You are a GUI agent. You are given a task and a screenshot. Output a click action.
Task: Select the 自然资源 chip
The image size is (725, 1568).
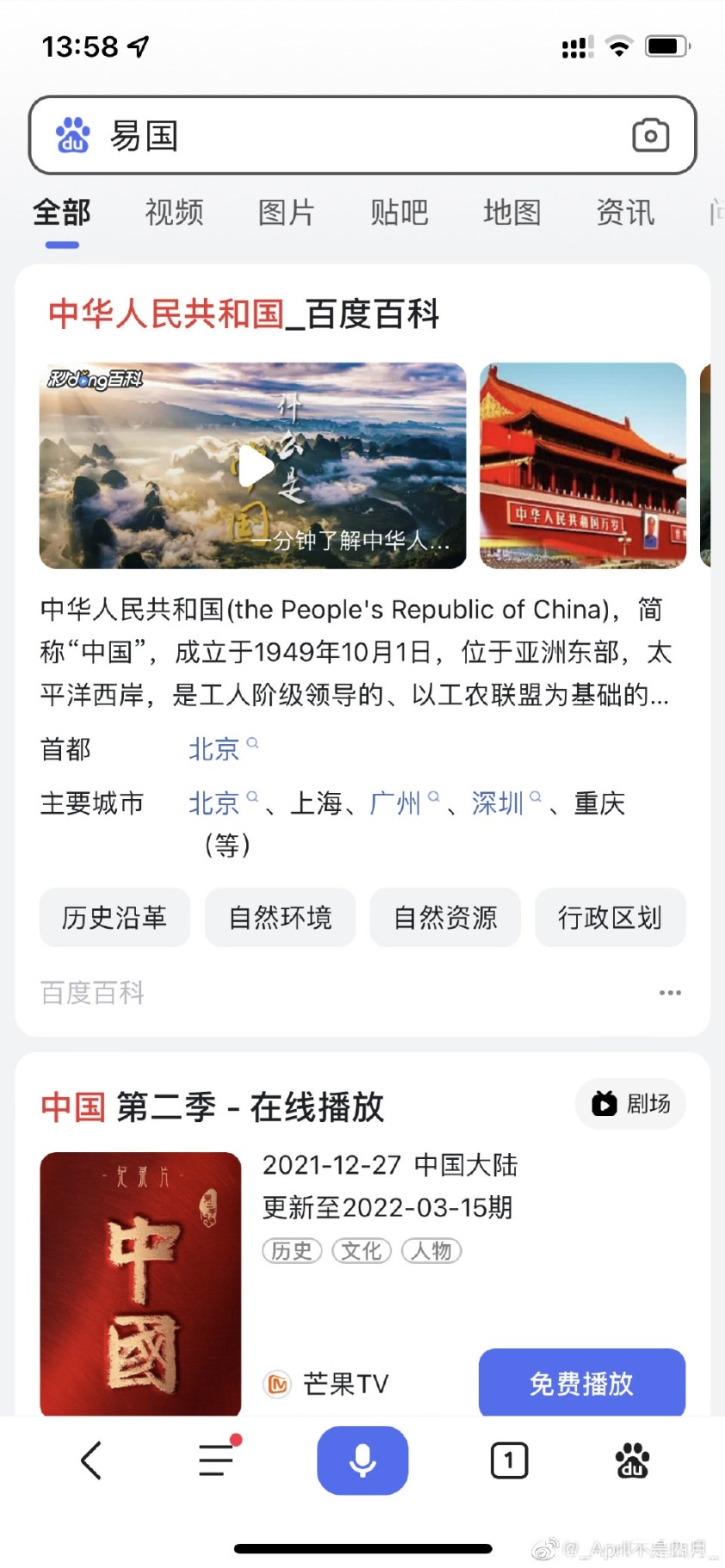pyautogui.click(x=445, y=917)
